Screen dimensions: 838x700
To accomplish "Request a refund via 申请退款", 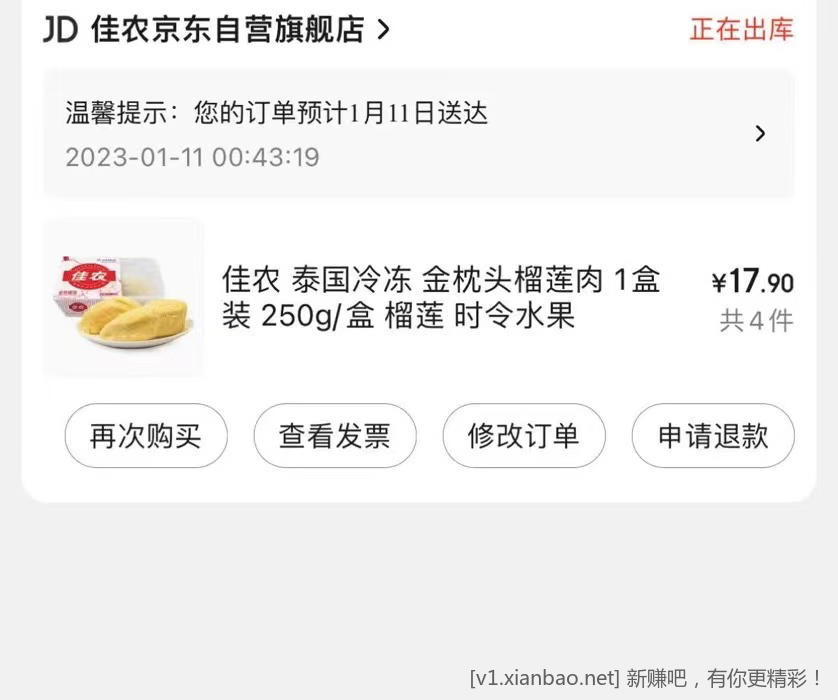I will click(x=712, y=436).
